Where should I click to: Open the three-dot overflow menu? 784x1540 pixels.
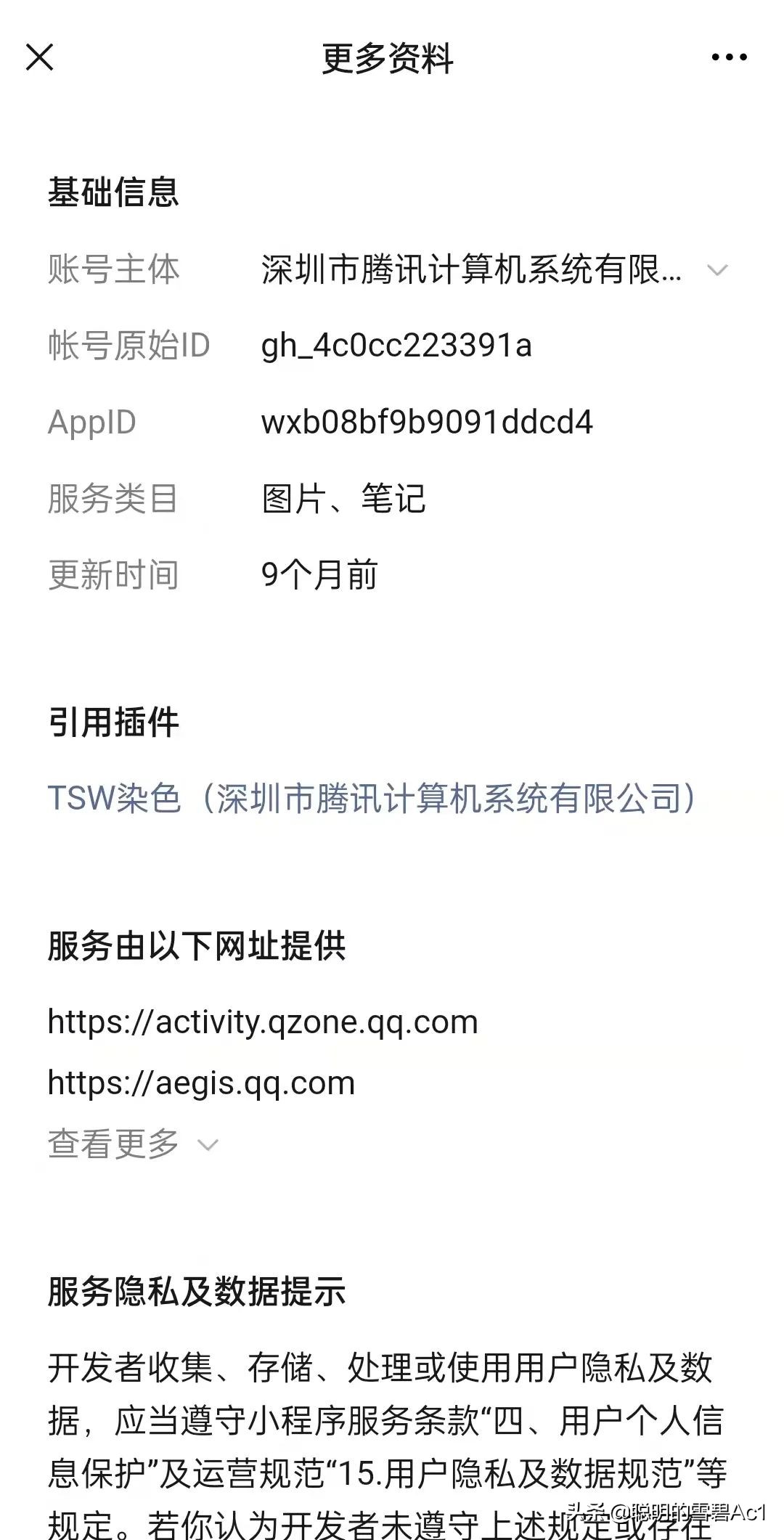coord(729,57)
